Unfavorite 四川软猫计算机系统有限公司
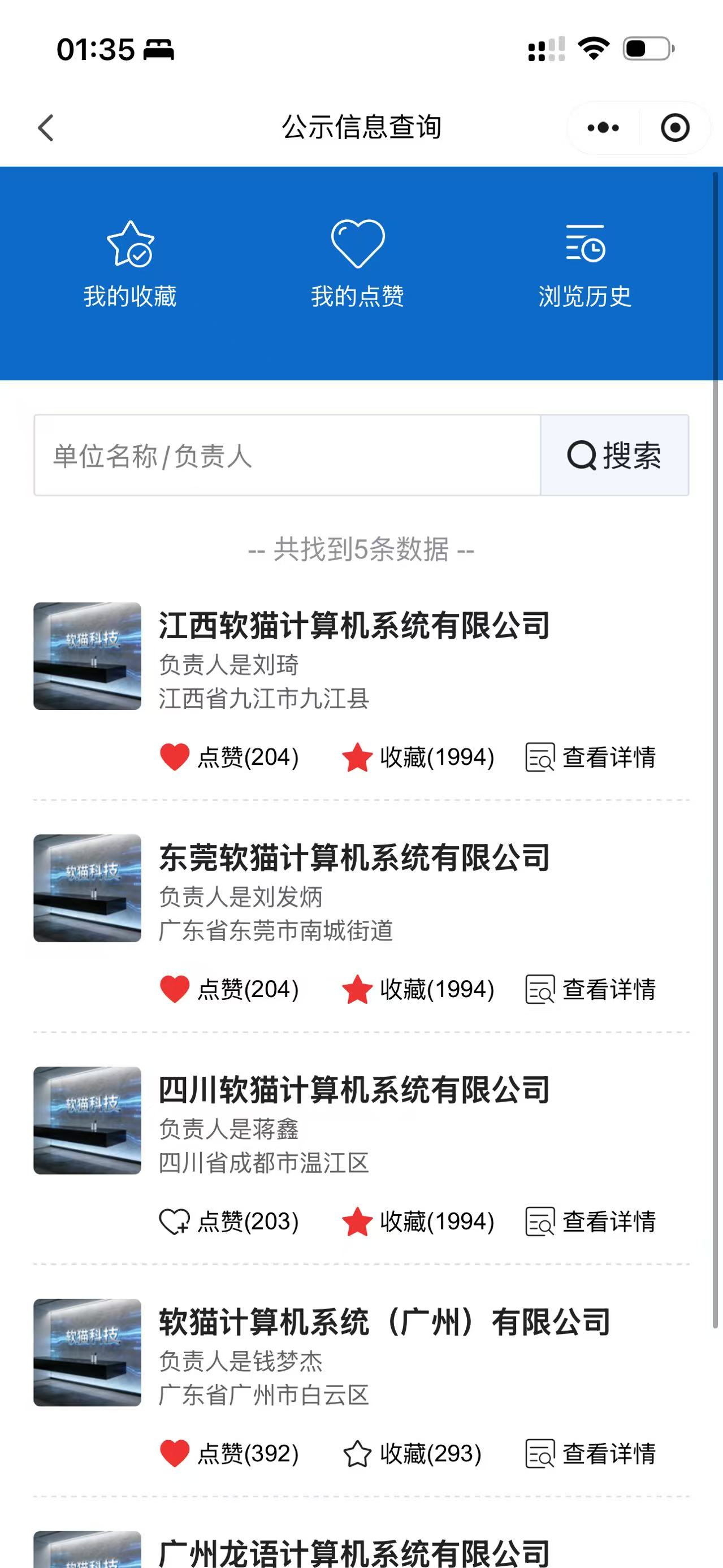 pyautogui.click(x=418, y=1221)
